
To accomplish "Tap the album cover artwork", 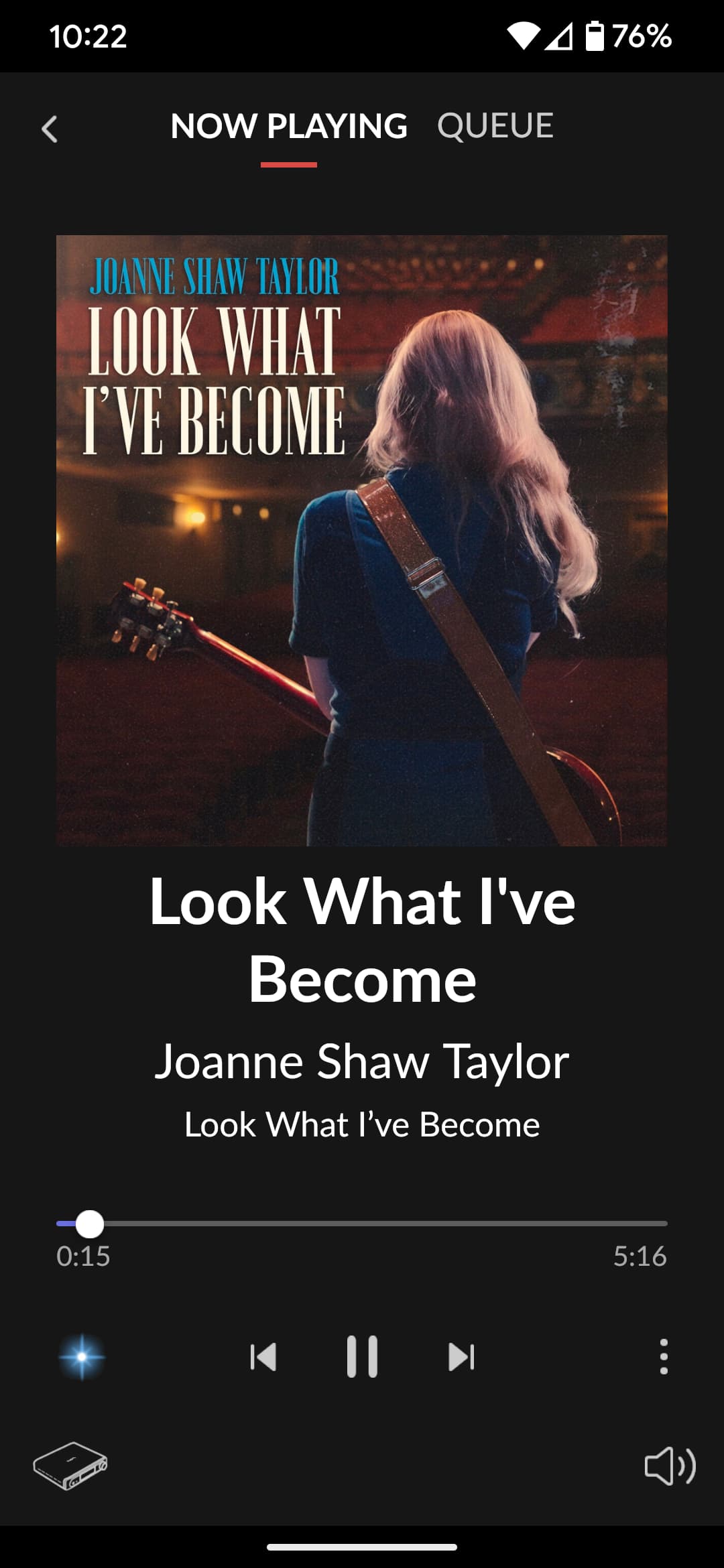I will 362,540.
